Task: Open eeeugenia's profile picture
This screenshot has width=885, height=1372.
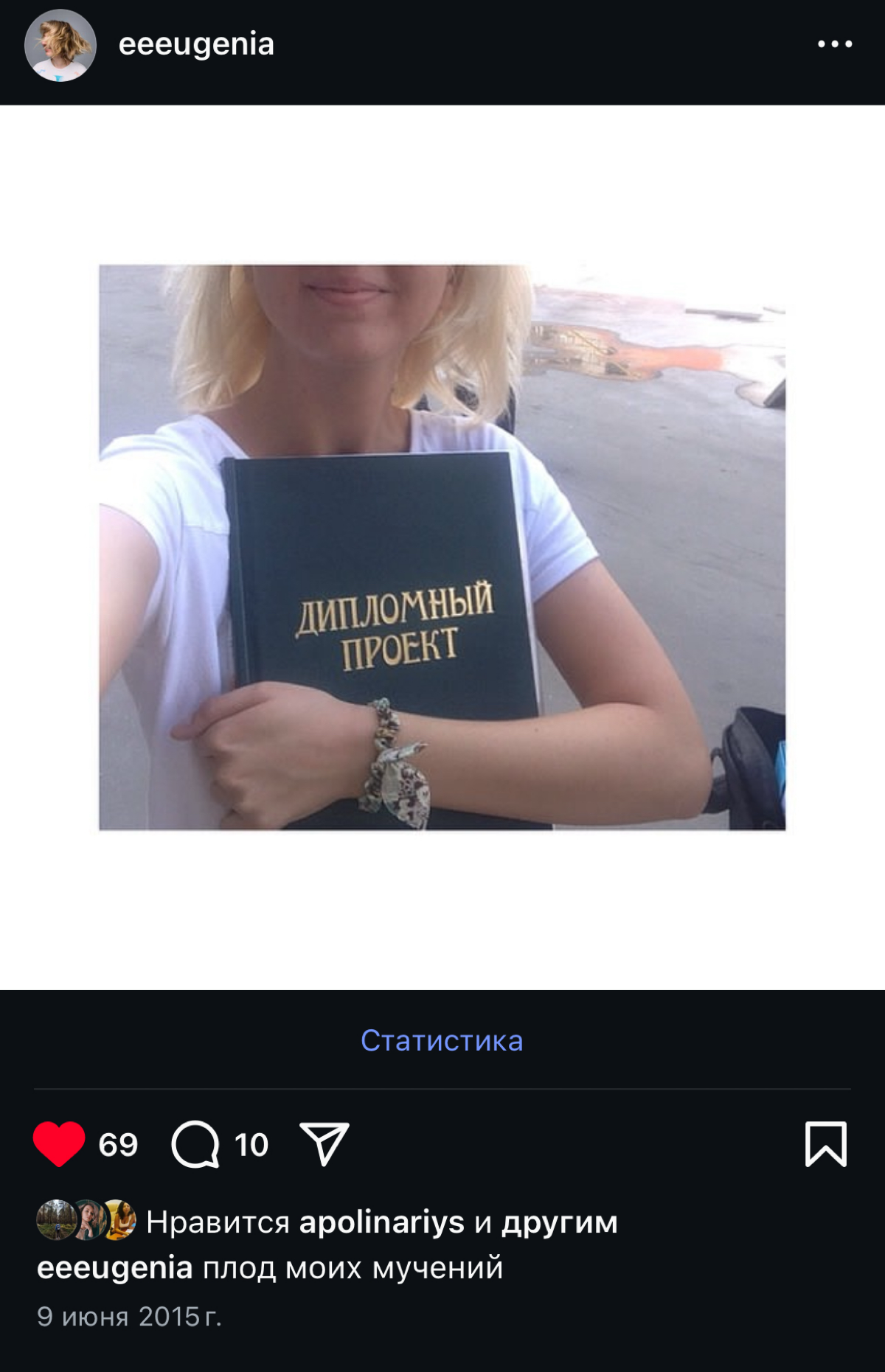Action: 59,44
